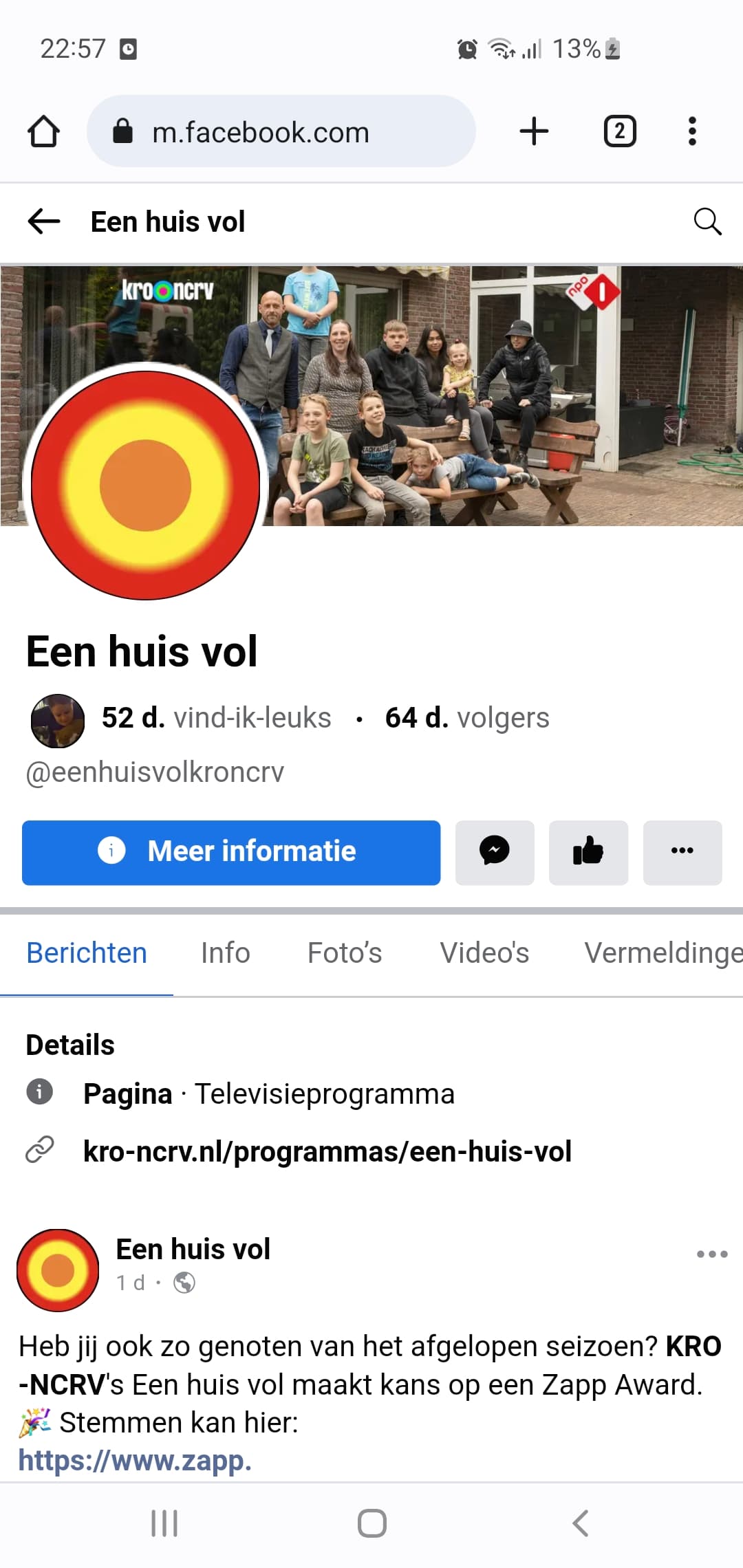Go to the browser home page
The height and width of the screenshot is (1568, 743).
tap(43, 131)
